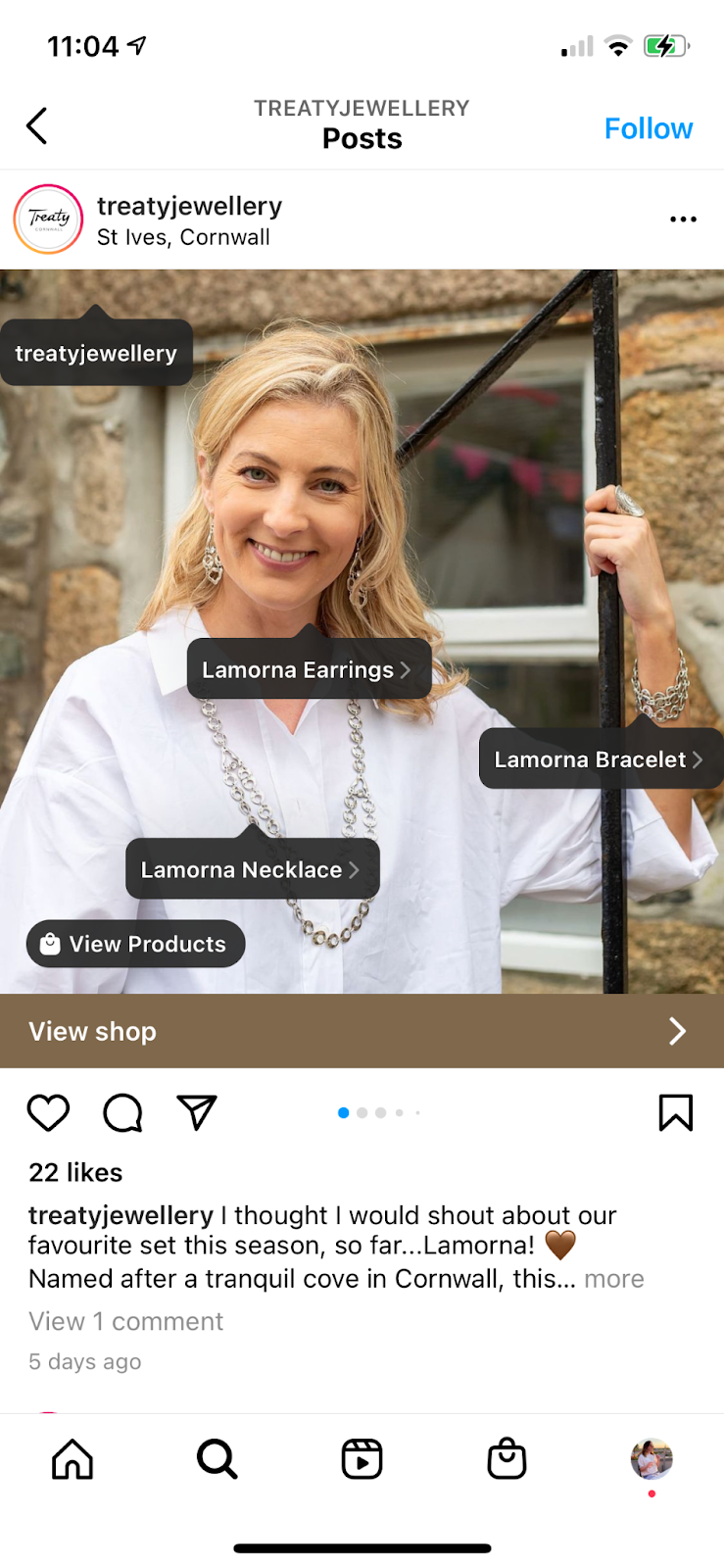This screenshot has width=724, height=1568.
Task: Switch to the Shop tab
Action: (507, 1459)
